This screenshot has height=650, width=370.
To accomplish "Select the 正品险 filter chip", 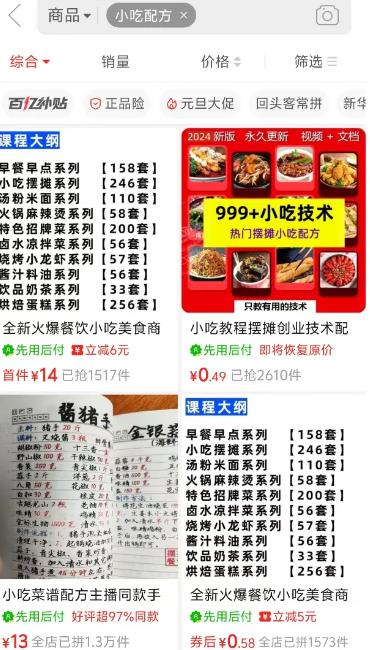I will coord(117,103).
